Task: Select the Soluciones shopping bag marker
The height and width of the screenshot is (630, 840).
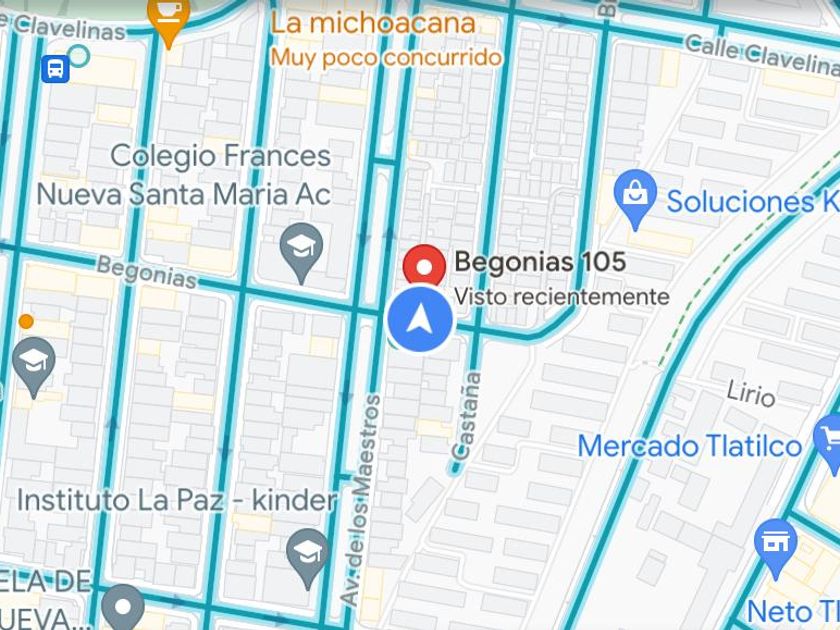Action: pyautogui.click(x=636, y=195)
